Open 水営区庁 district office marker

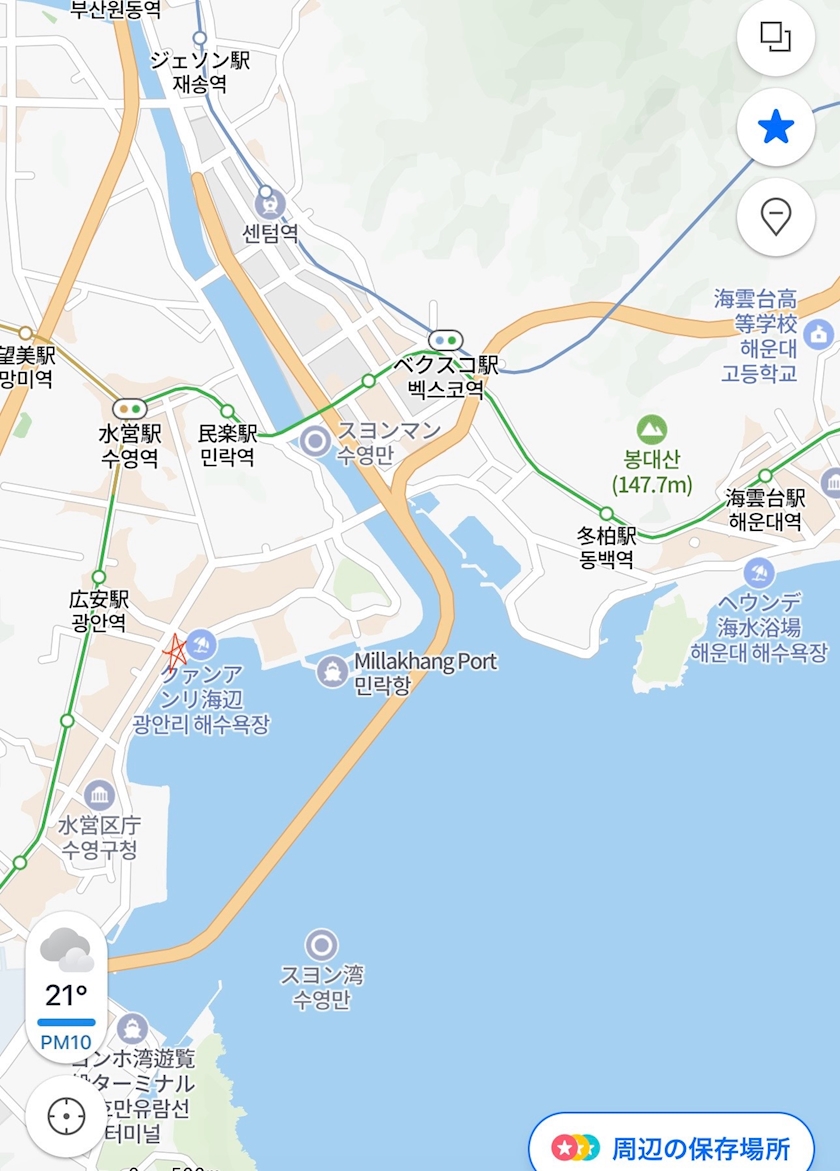coord(99,796)
